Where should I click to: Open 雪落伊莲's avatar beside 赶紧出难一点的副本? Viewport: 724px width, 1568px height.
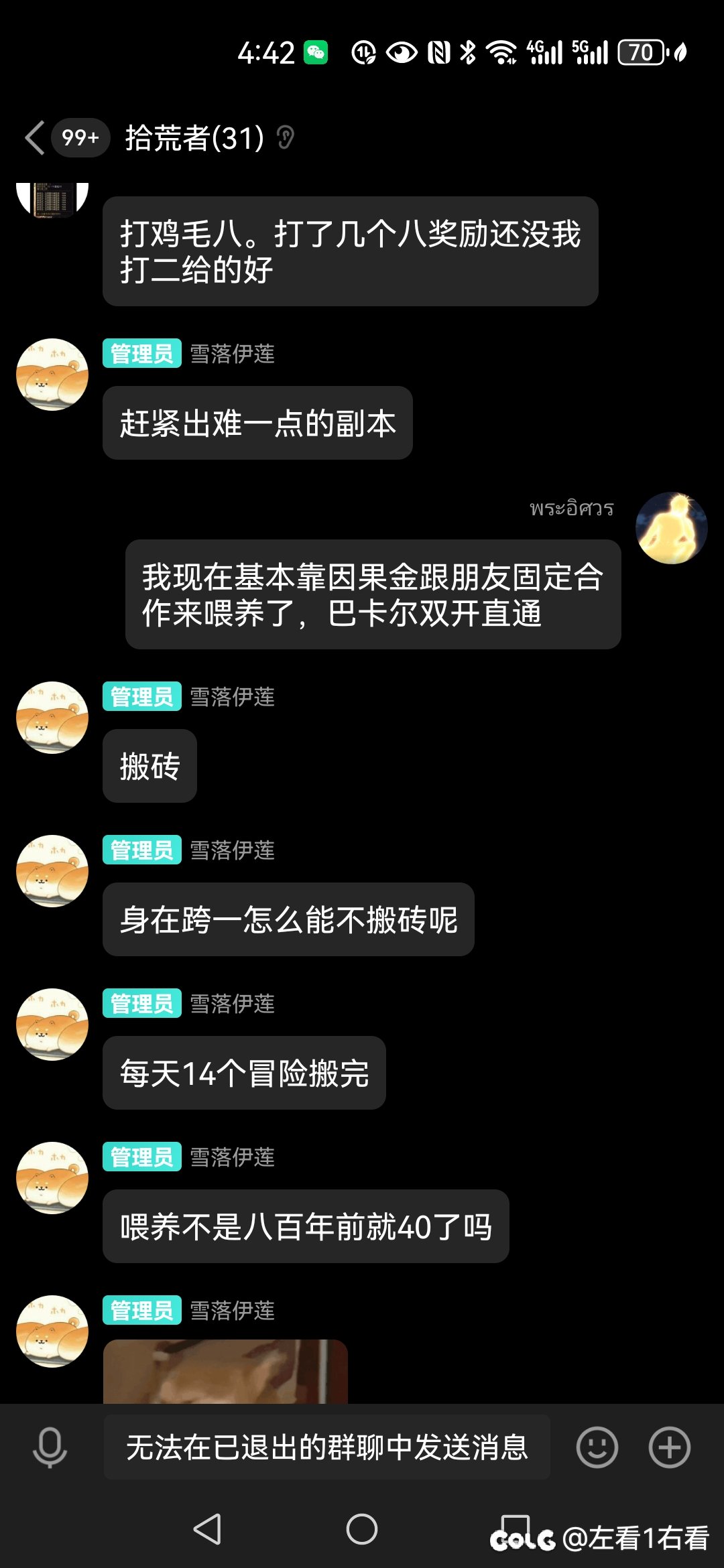tap(52, 375)
